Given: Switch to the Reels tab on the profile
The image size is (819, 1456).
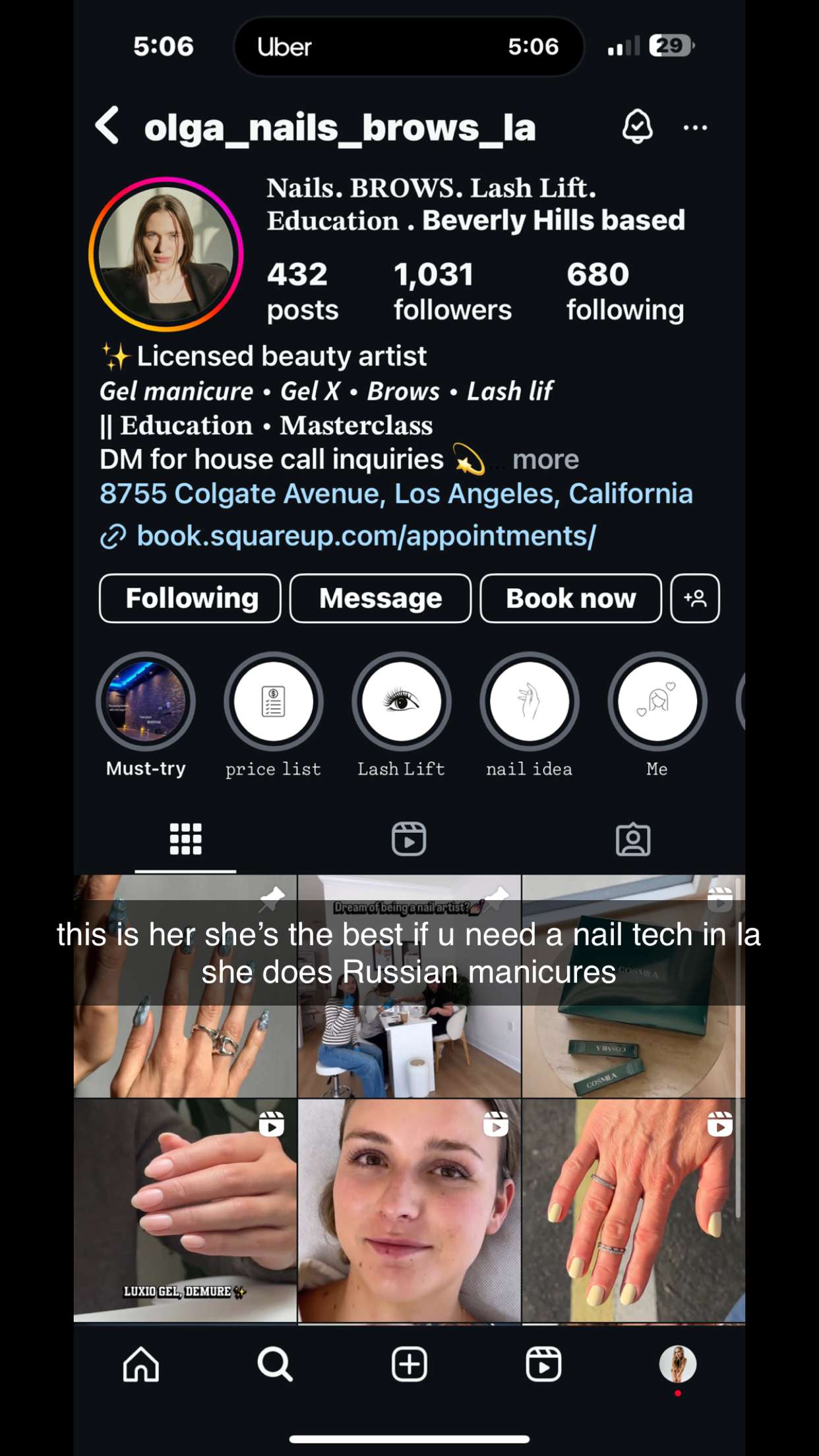Looking at the screenshot, I should pos(409,838).
